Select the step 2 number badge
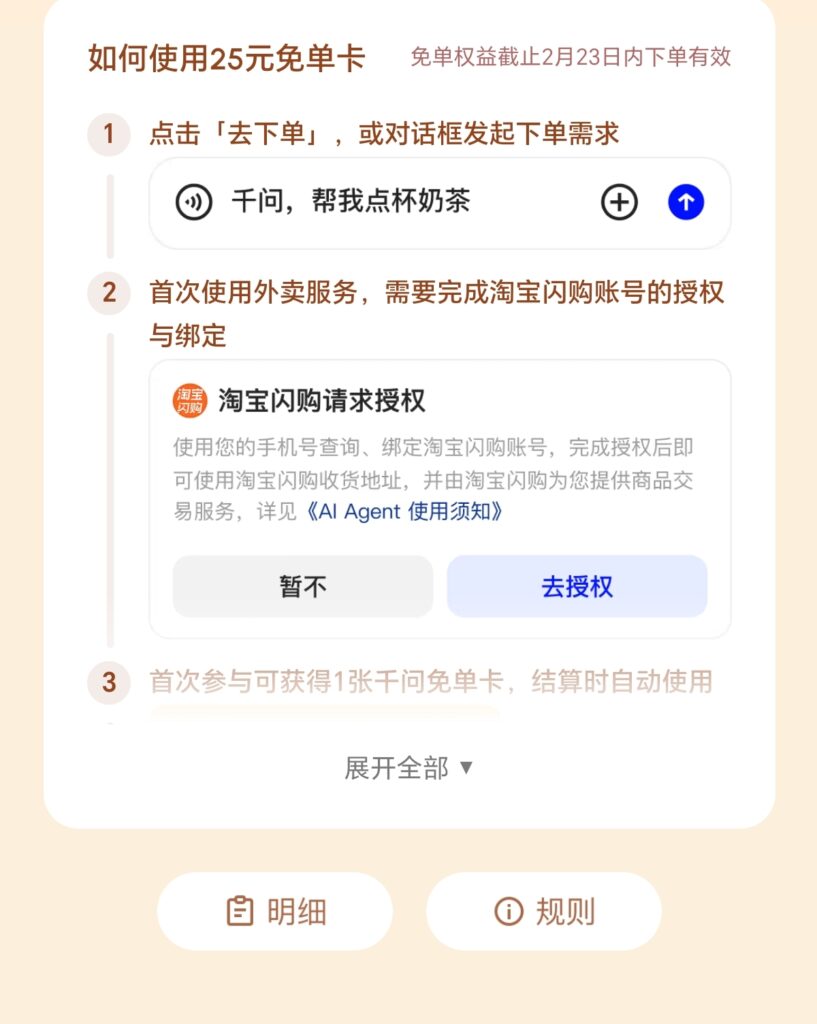The image size is (817, 1024). click(x=108, y=295)
